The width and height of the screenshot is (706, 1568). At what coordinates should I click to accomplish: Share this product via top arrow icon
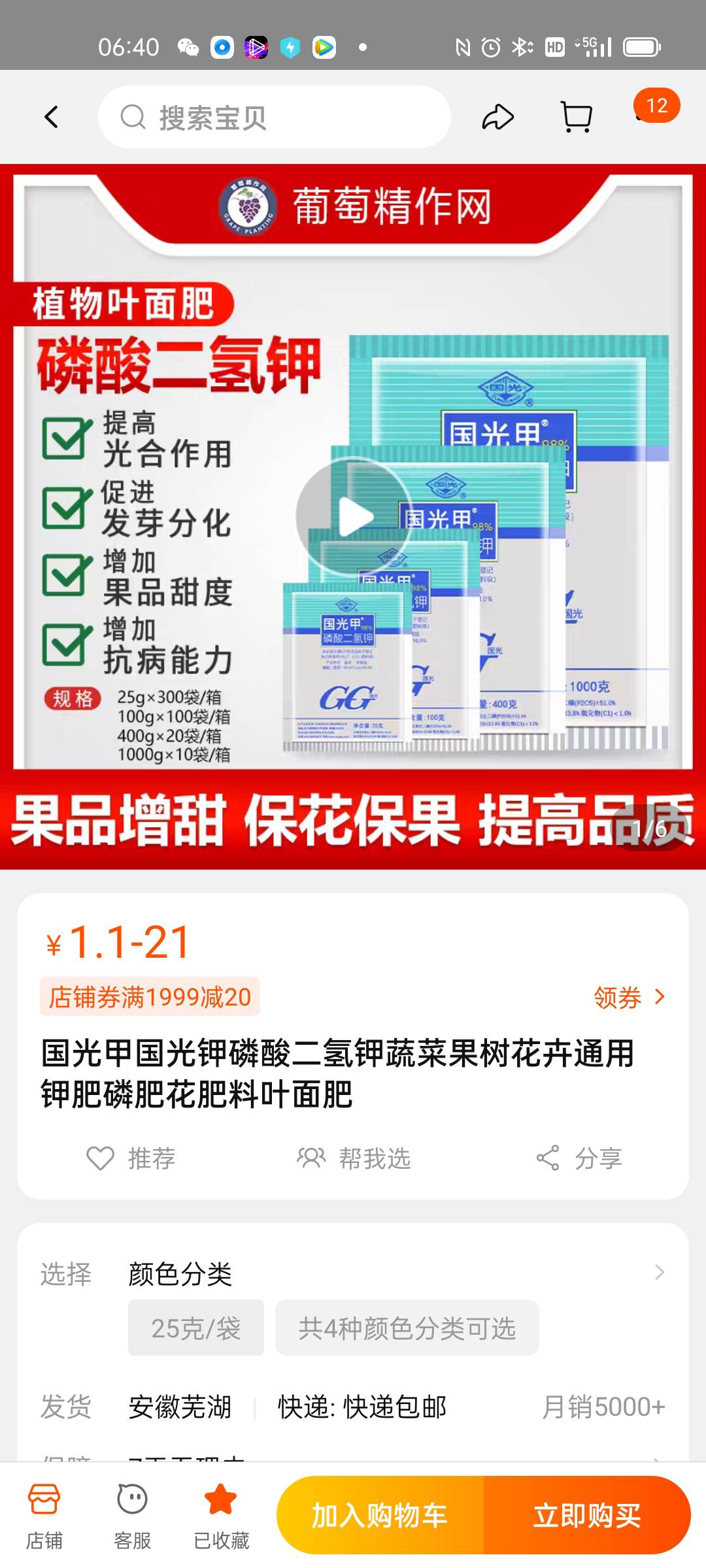pyautogui.click(x=498, y=118)
